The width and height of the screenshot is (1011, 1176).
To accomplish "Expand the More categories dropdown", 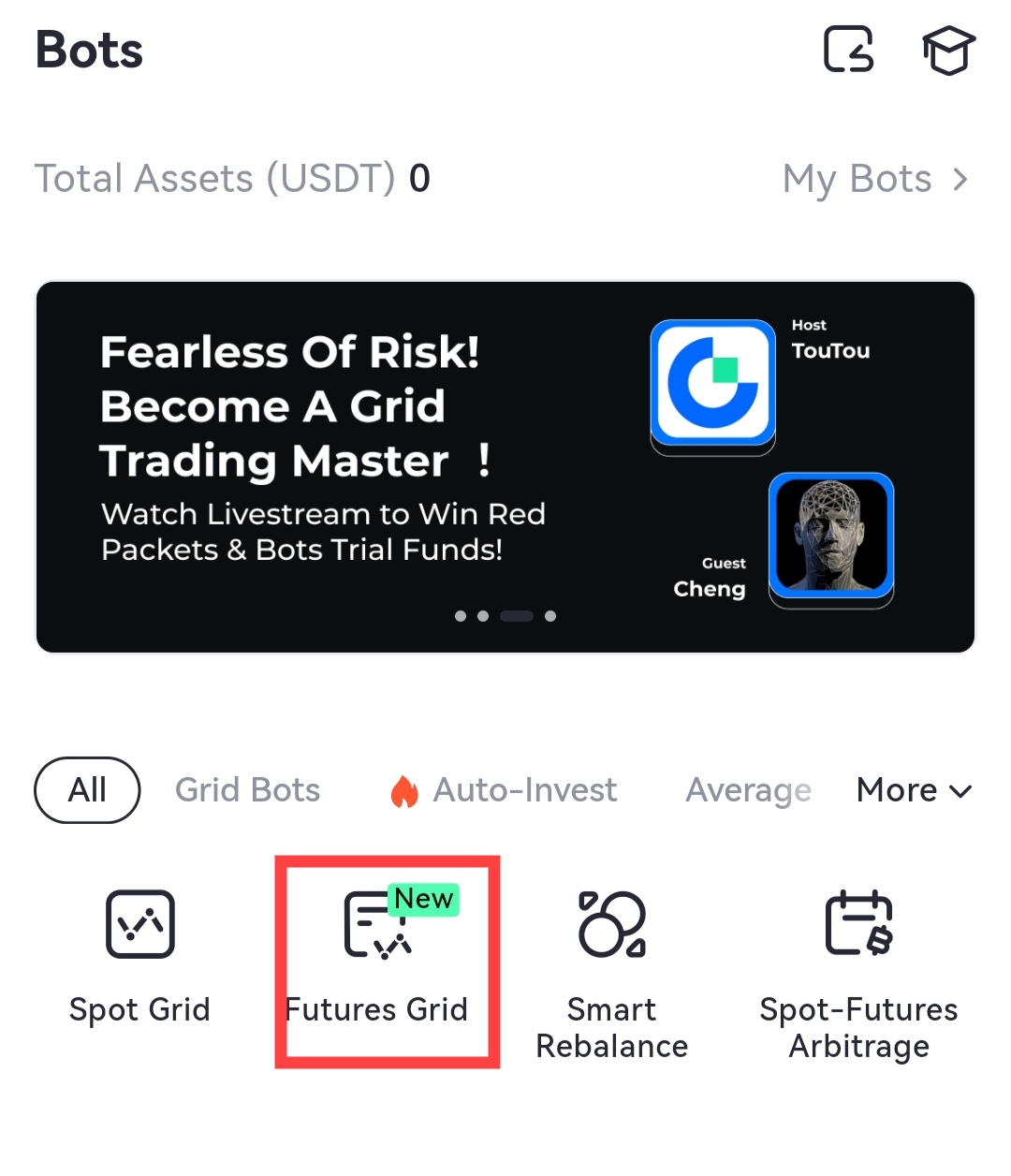I will [914, 790].
